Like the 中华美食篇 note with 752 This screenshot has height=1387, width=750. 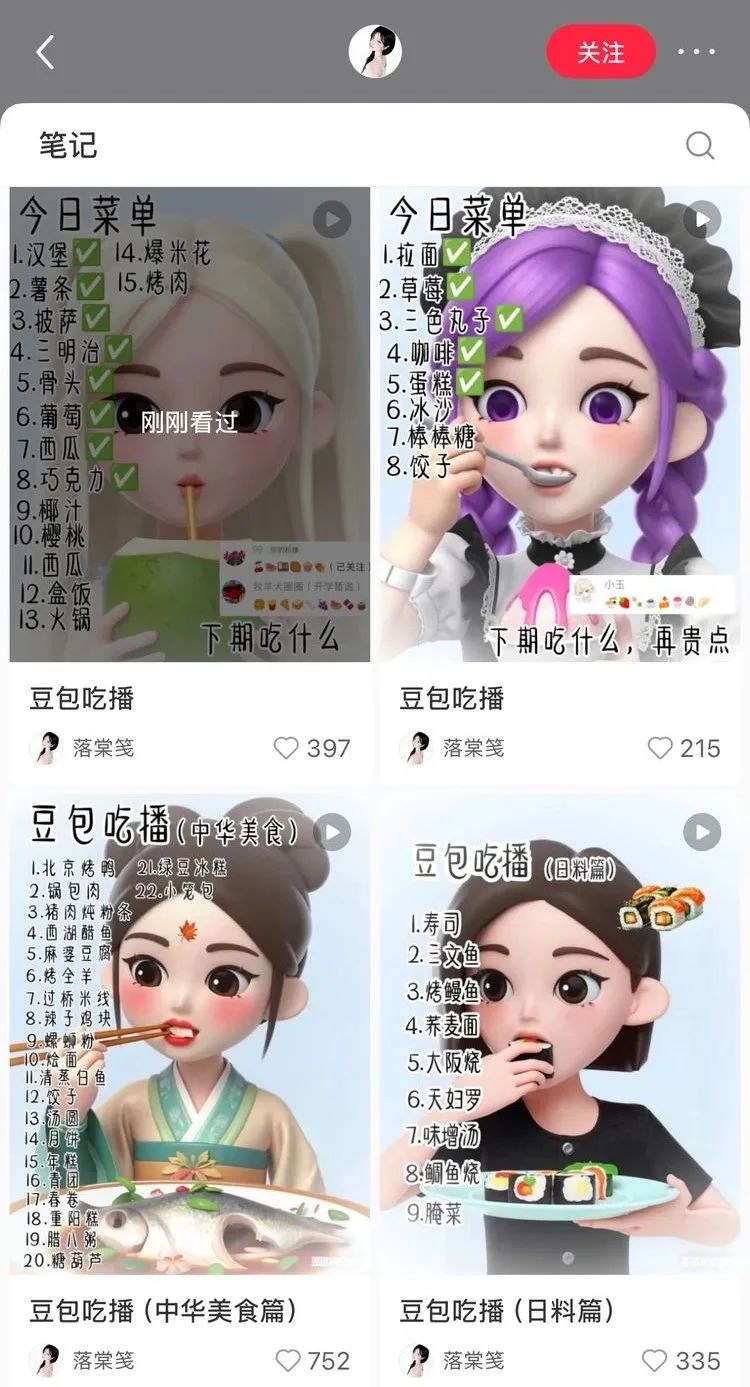(x=288, y=1360)
